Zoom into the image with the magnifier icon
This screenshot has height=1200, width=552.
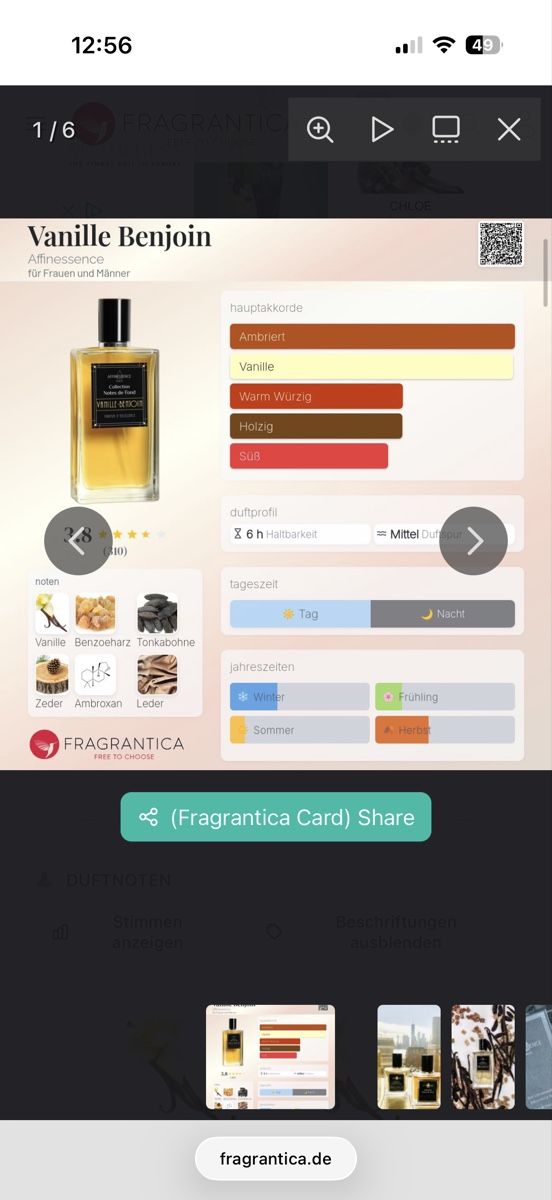(320, 129)
